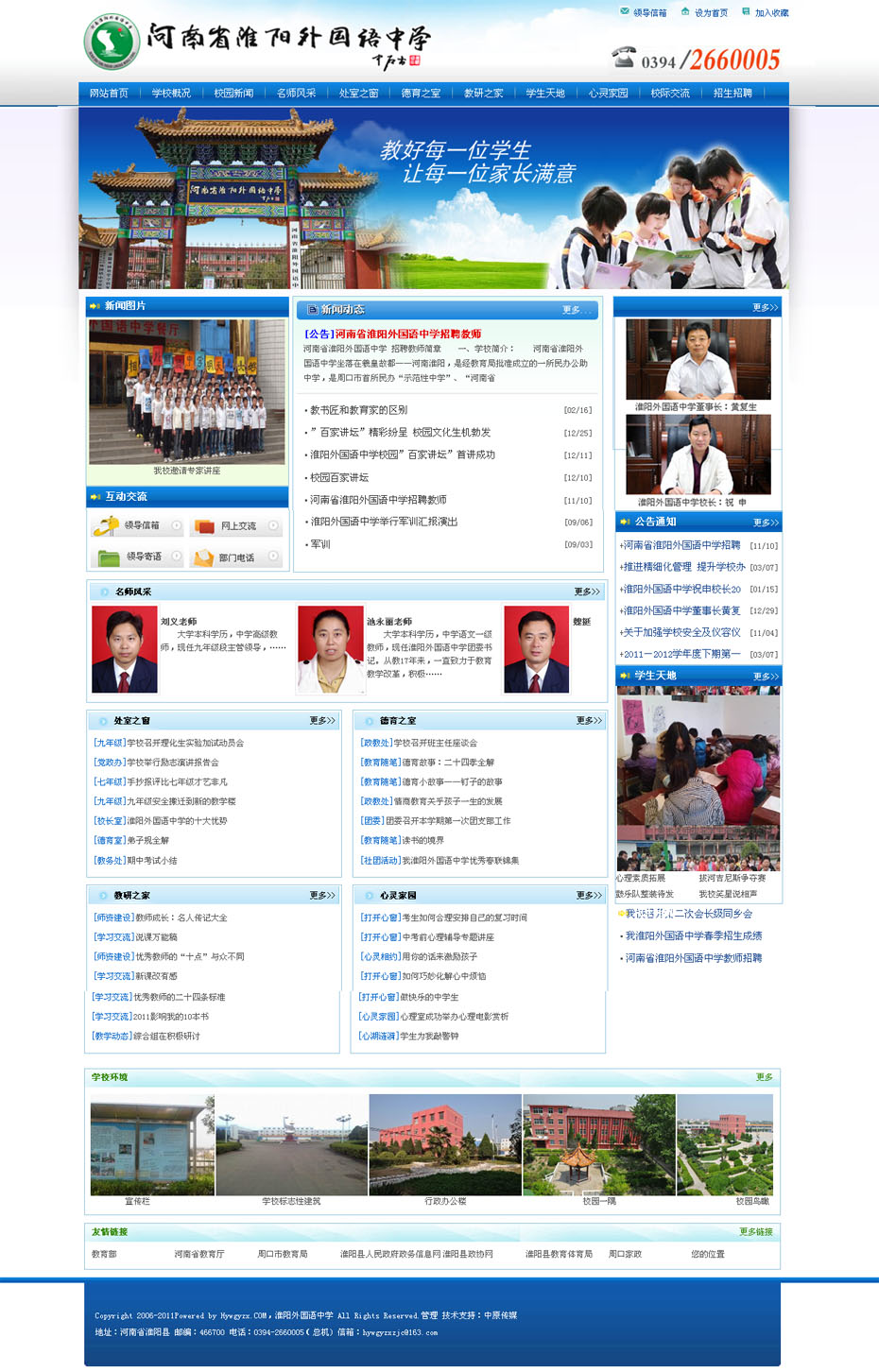This screenshot has width=879, height=1372.
Task: Select 名师风采 nav item
Action: click(296, 94)
